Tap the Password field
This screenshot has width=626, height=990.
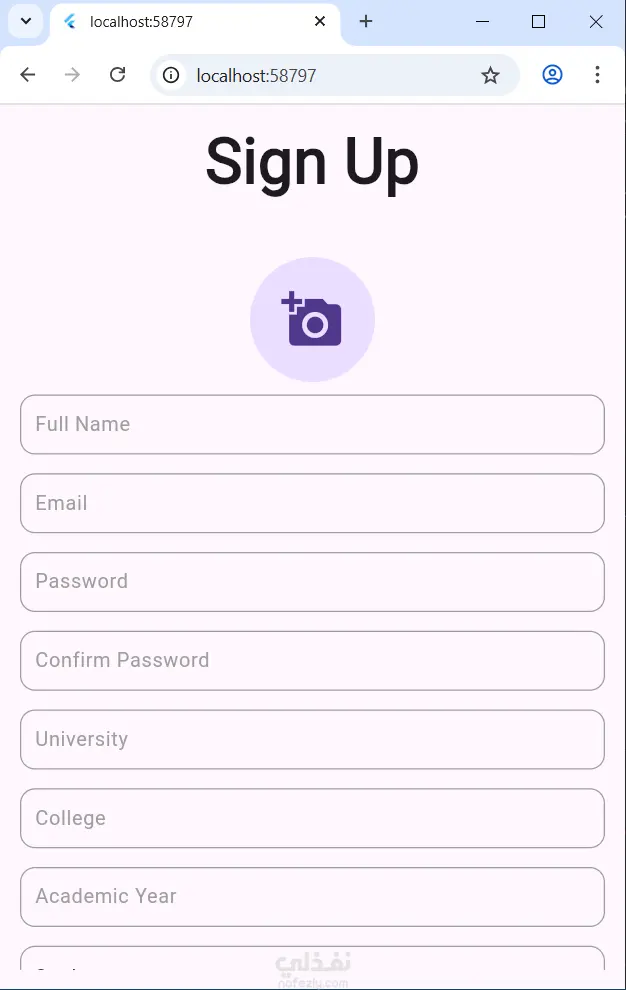point(312,582)
